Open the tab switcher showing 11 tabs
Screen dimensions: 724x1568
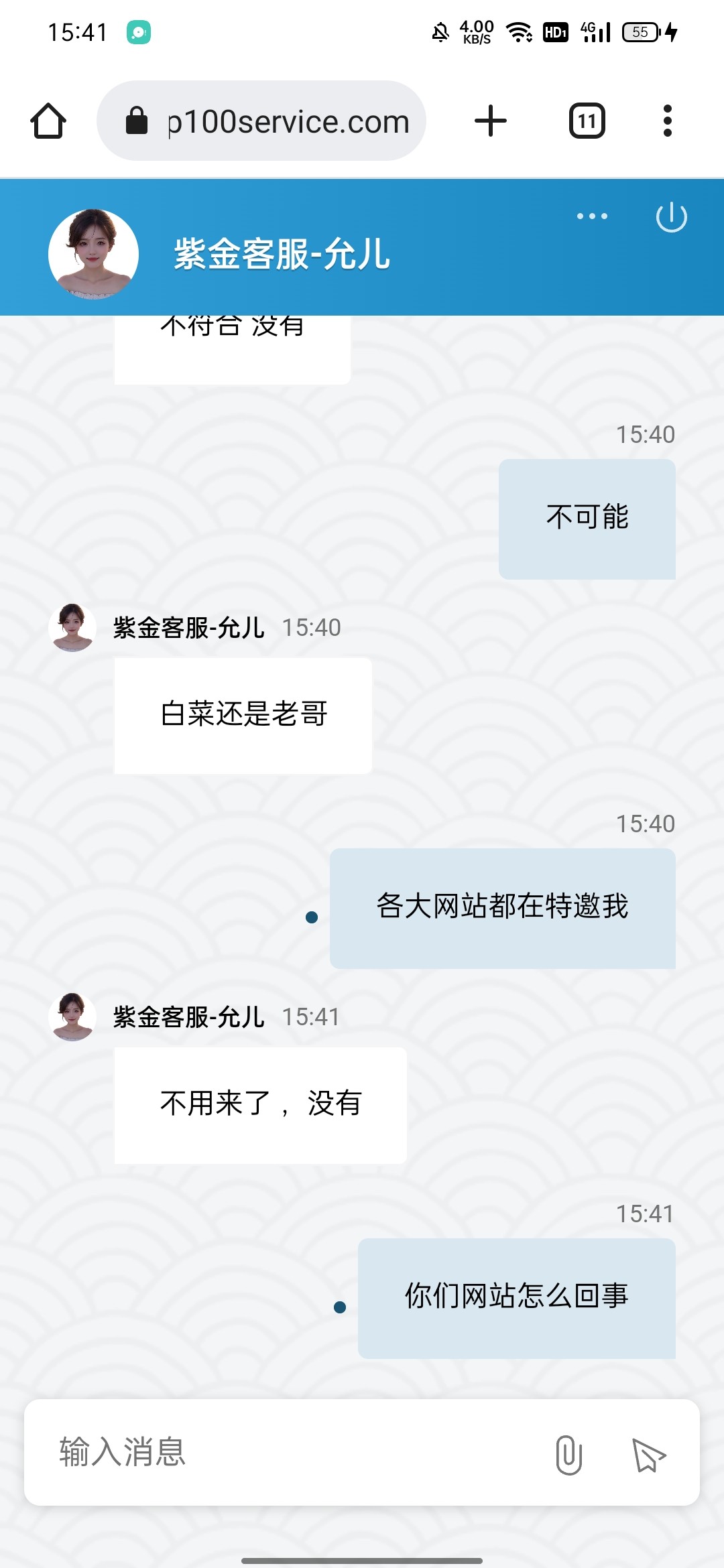click(587, 121)
